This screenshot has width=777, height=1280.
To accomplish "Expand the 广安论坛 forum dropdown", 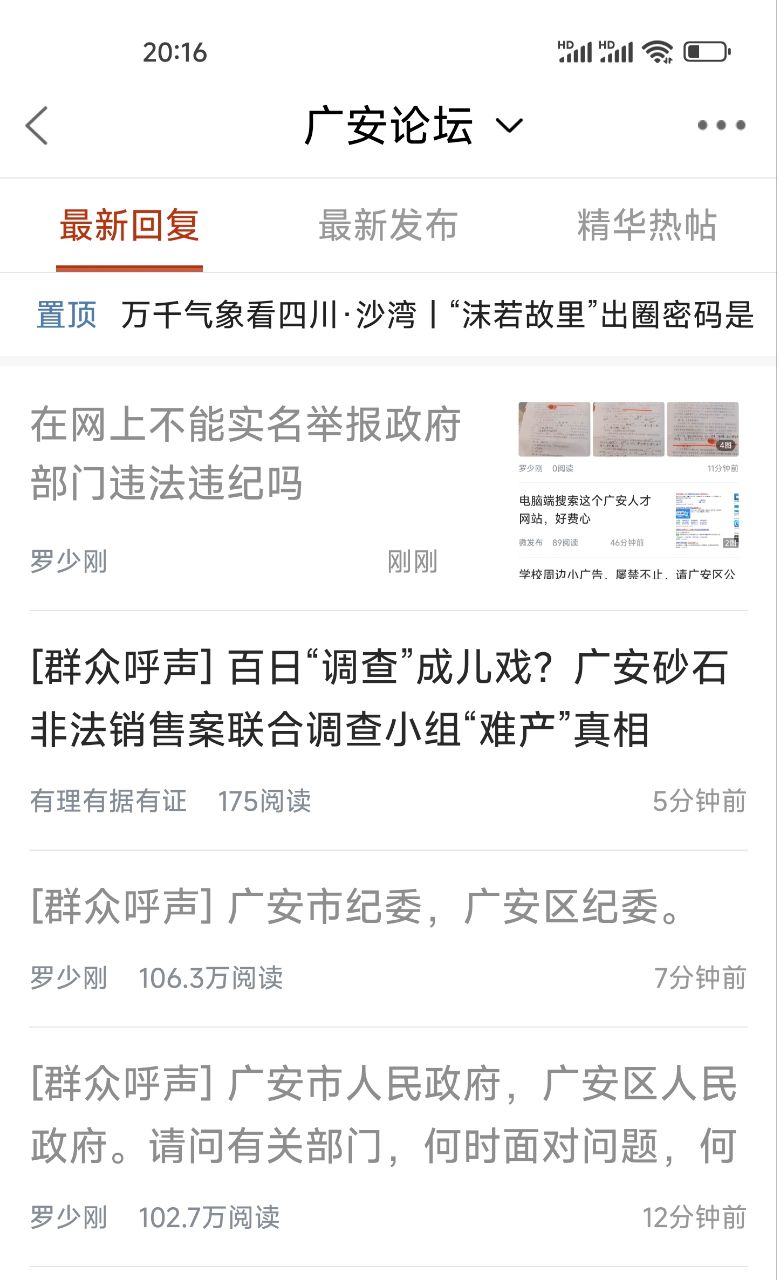I will 509,126.
